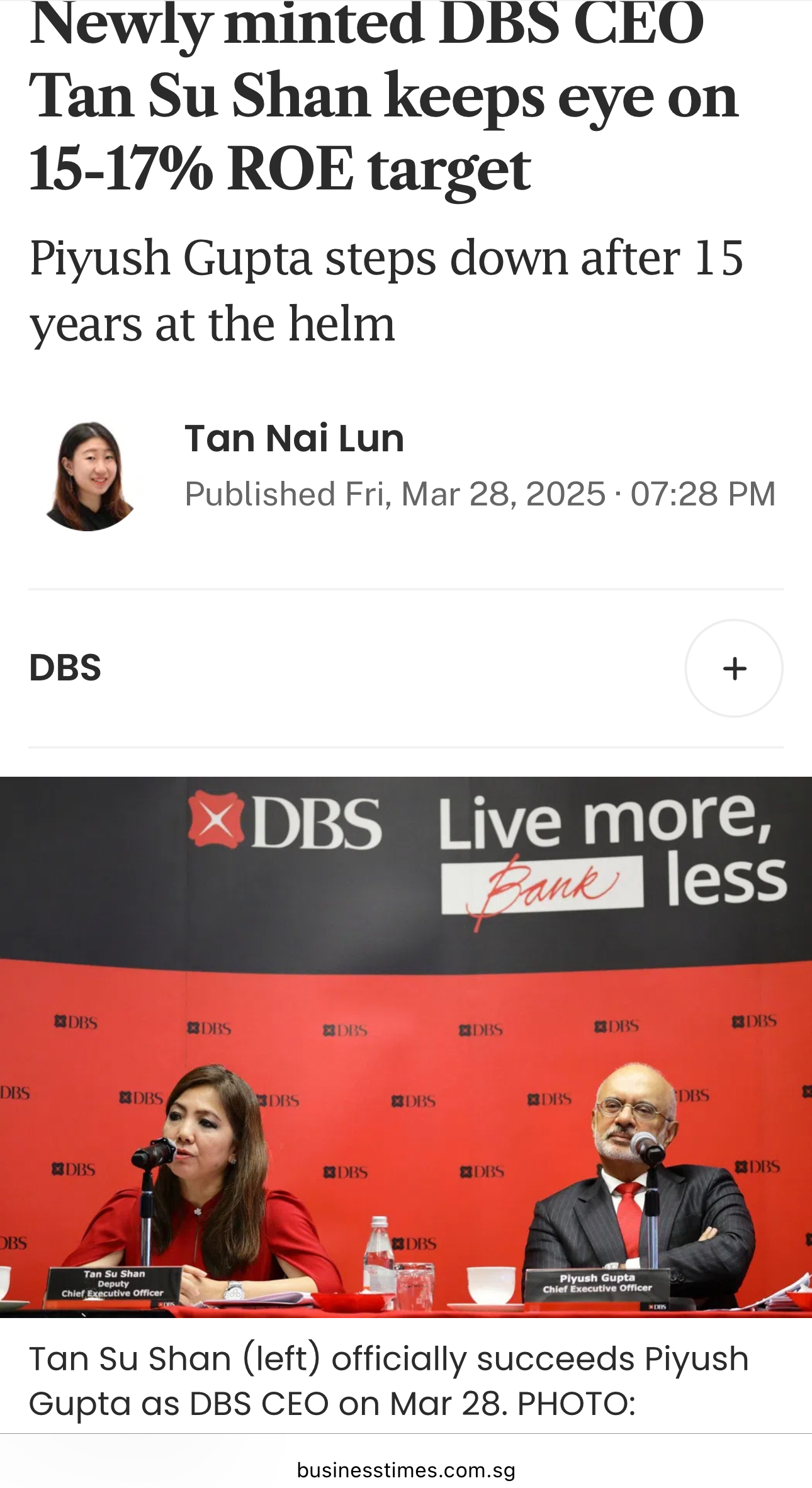
Task: Tap the businesstimes.com.sg address bar
Action: pos(406,1470)
